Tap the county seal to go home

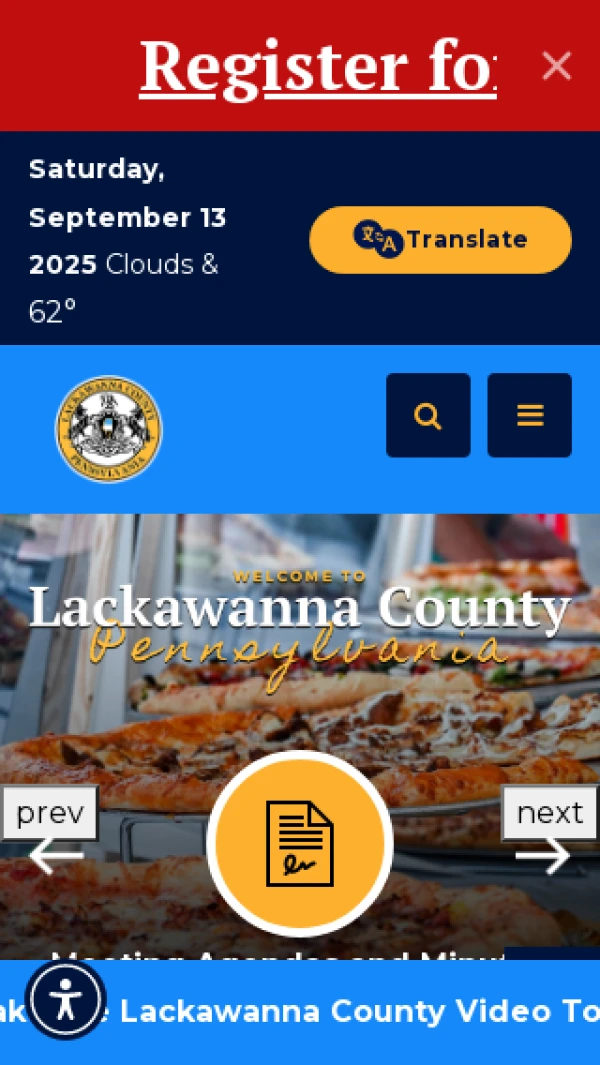108,428
